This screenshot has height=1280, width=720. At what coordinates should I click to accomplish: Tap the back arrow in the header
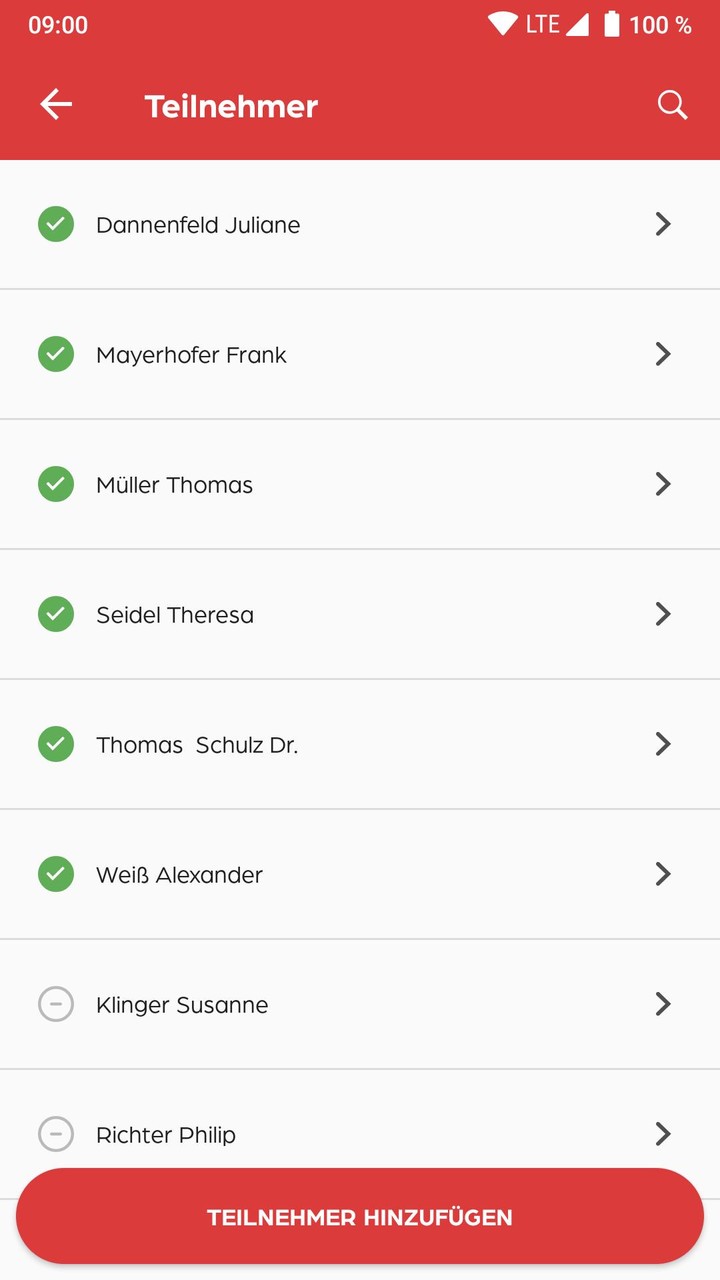(56, 104)
